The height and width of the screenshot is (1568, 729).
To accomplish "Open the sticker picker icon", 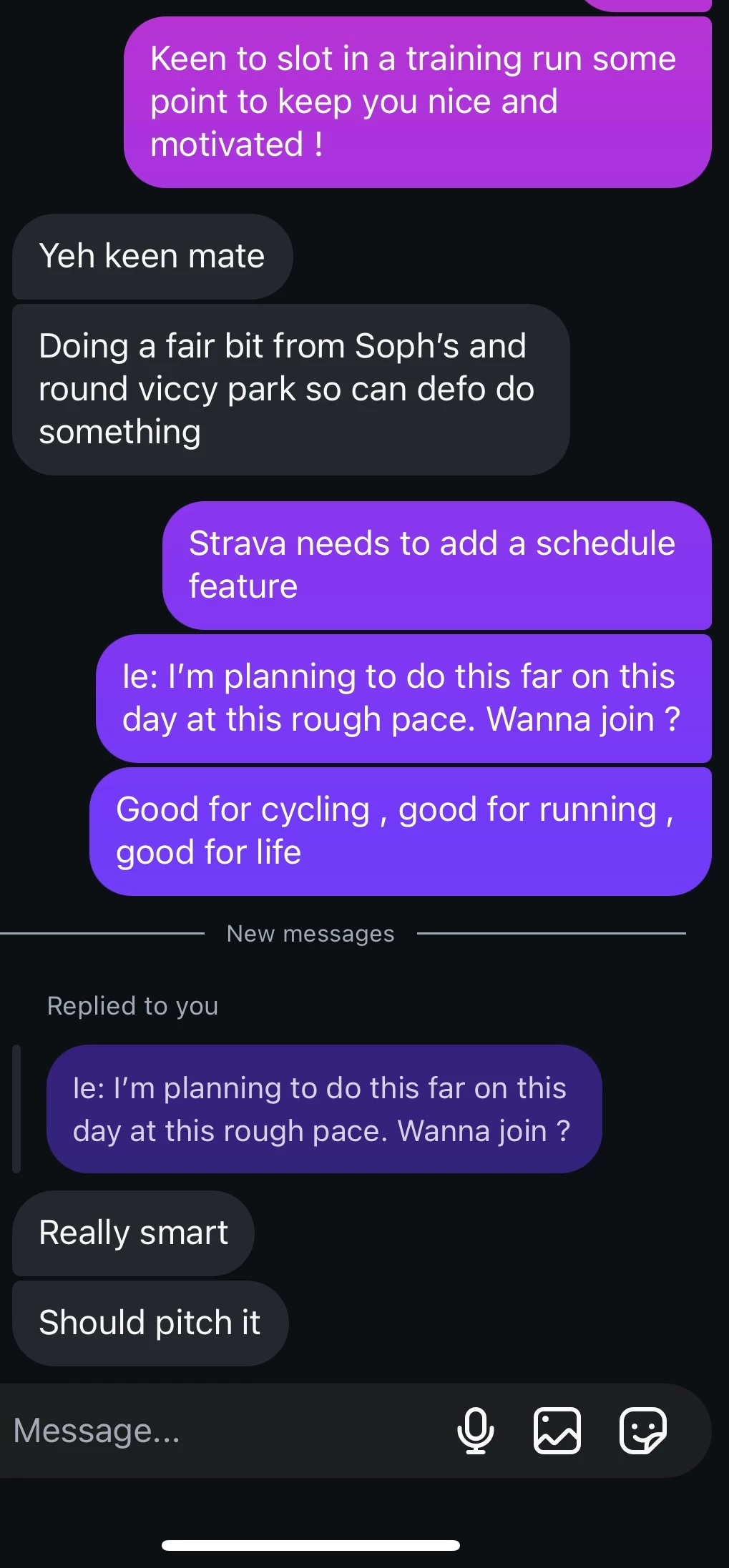I will (642, 1431).
